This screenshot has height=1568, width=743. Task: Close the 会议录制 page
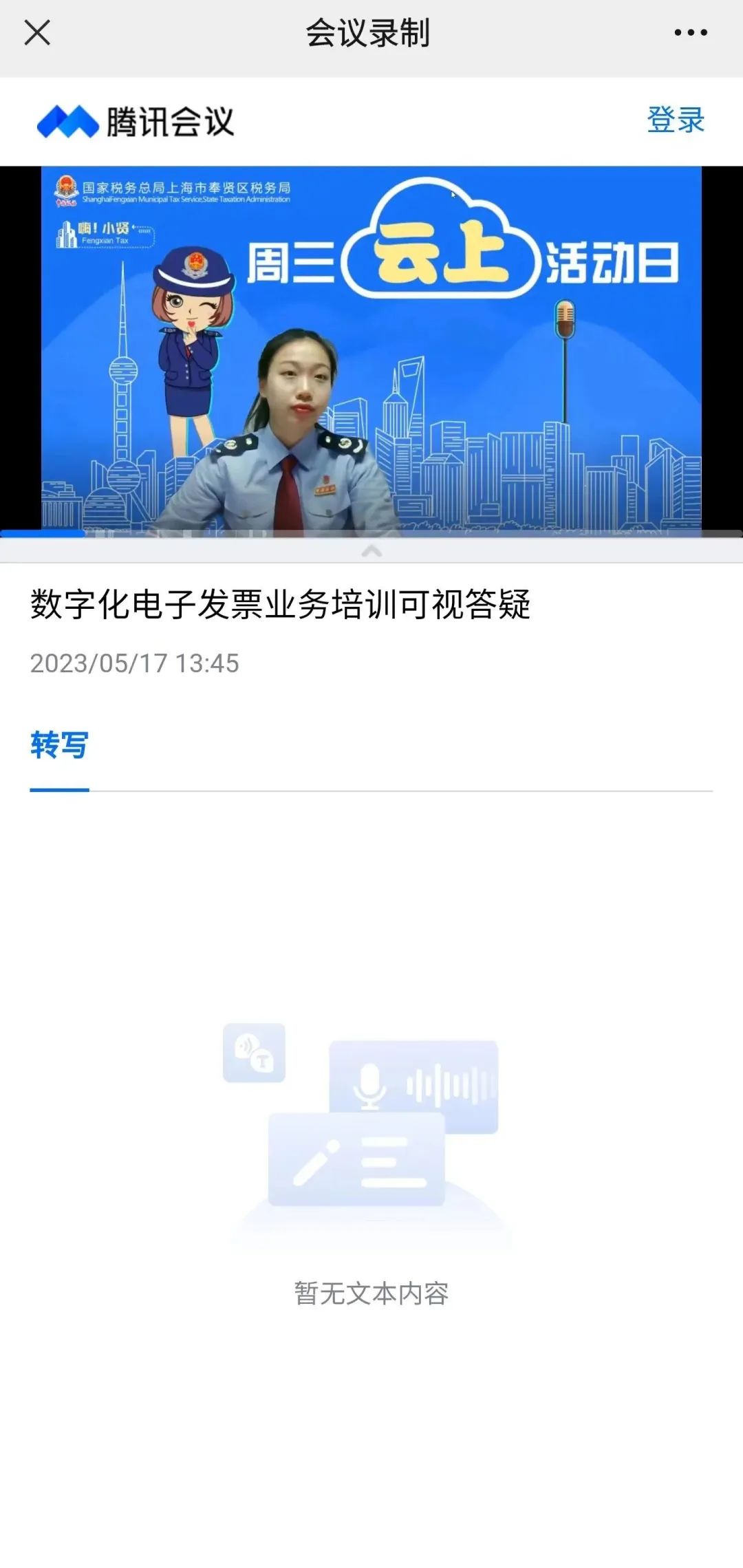coord(37,32)
